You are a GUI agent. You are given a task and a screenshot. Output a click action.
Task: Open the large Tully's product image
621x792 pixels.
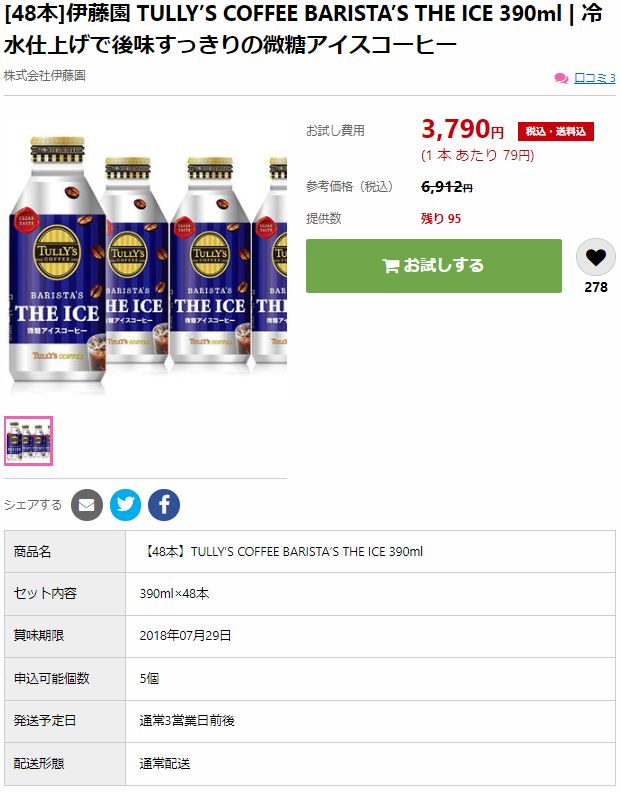[x=146, y=264]
